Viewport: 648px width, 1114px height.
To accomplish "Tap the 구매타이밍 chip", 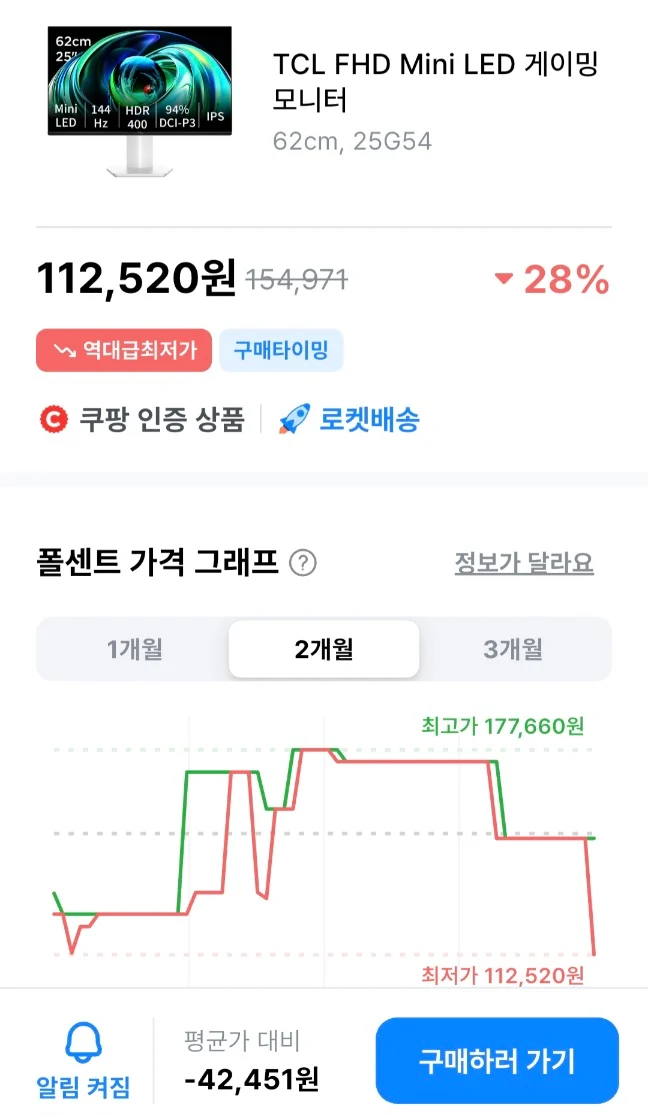I will pos(281,350).
